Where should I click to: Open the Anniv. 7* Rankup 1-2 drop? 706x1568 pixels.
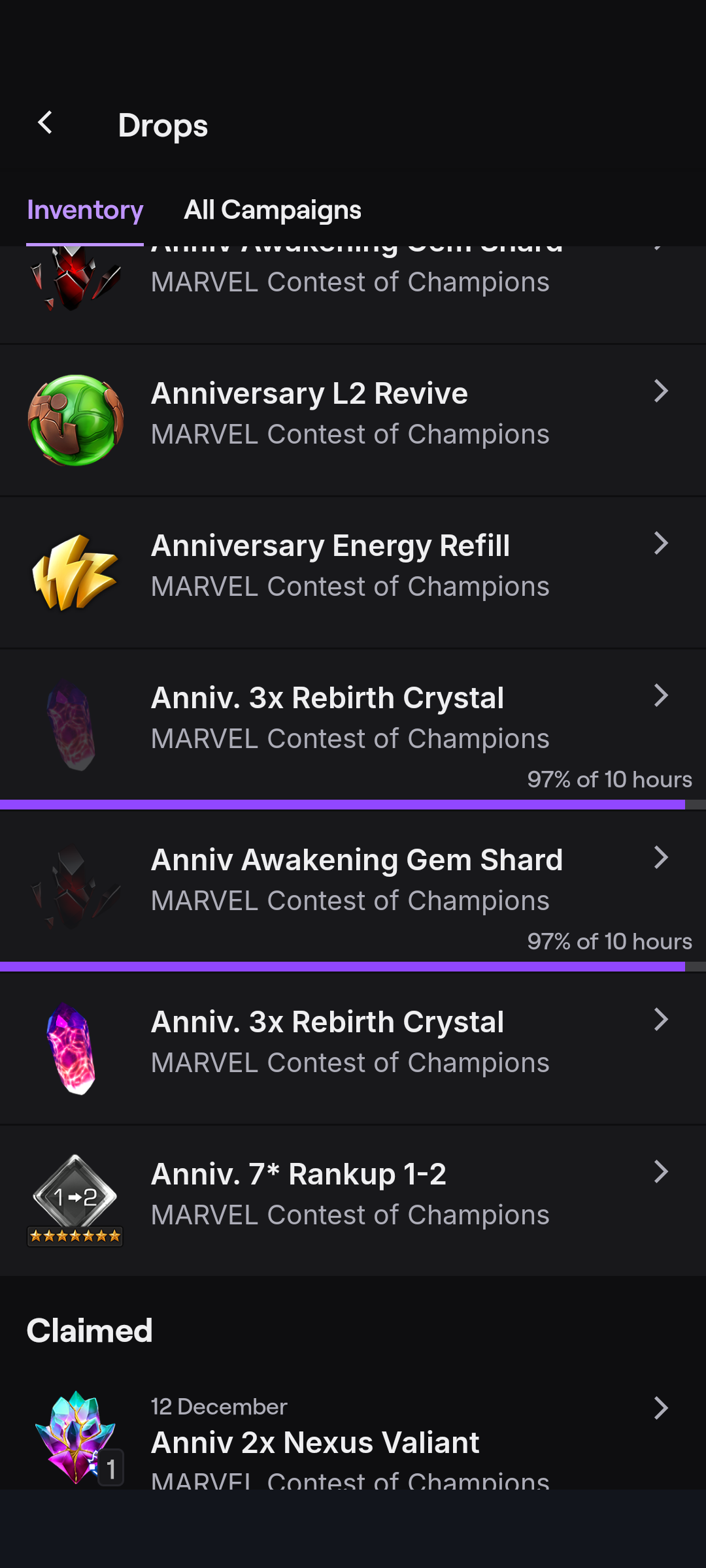click(x=353, y=1200)
